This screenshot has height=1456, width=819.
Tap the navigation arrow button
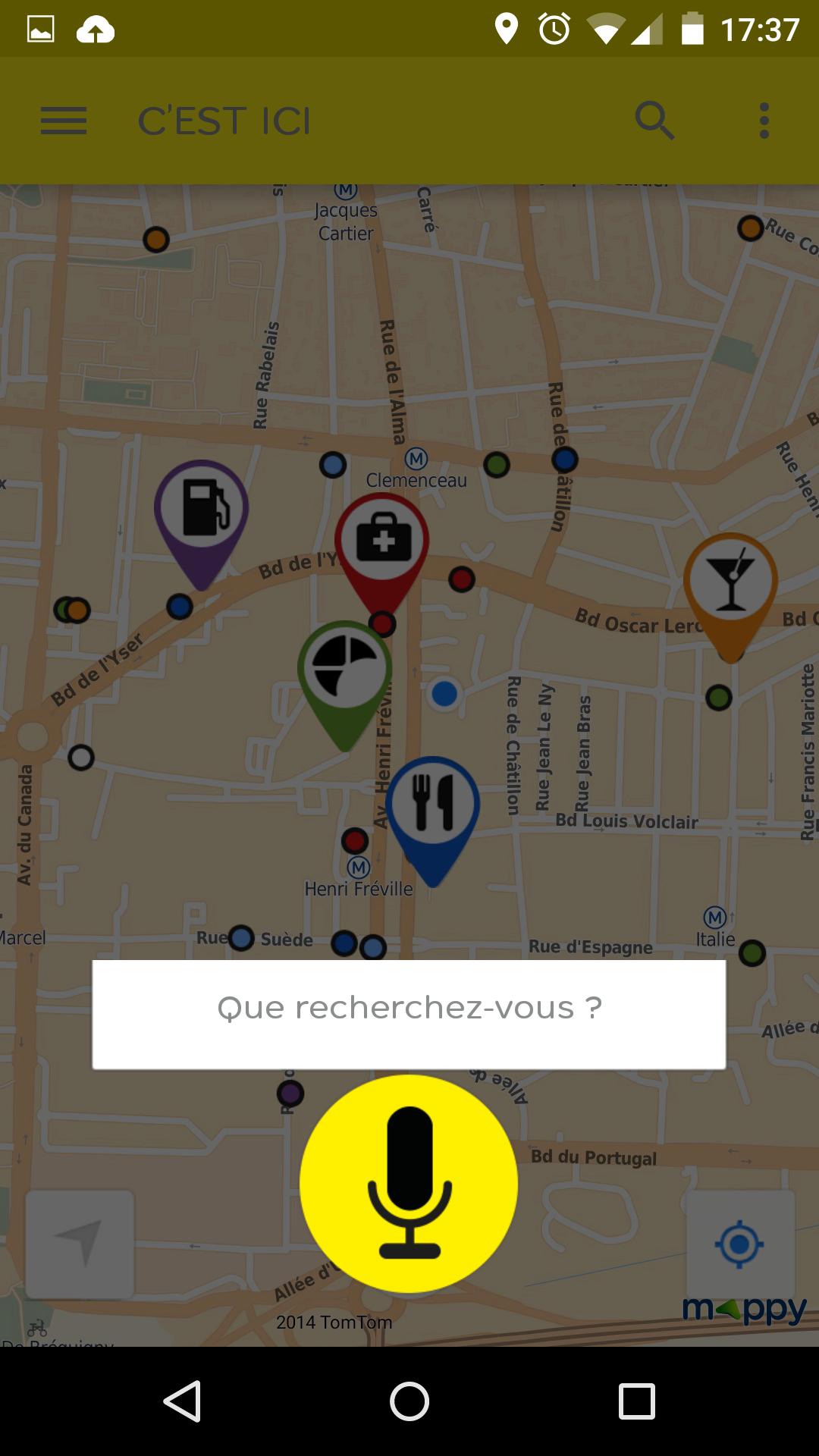(80, 1244)
